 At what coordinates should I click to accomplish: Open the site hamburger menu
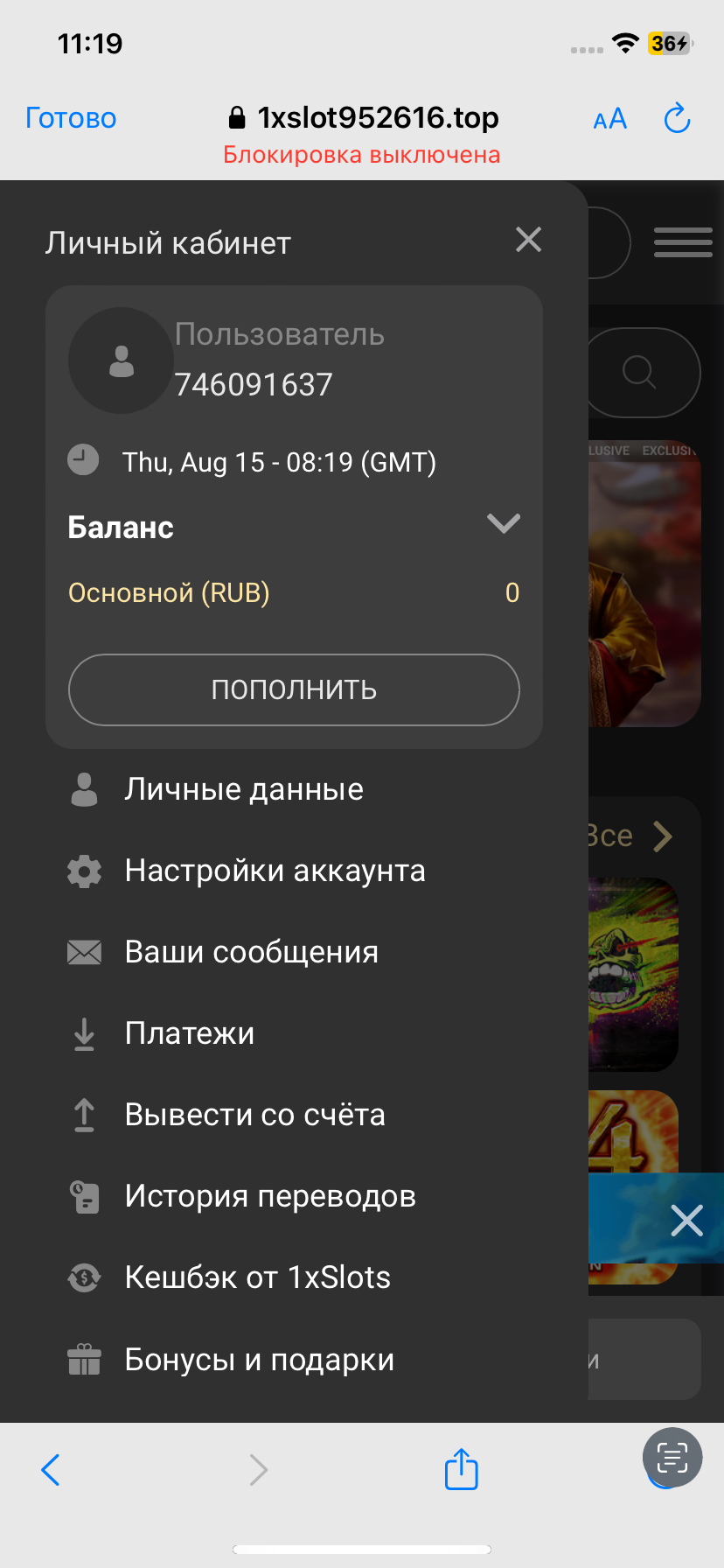(683, 242)
